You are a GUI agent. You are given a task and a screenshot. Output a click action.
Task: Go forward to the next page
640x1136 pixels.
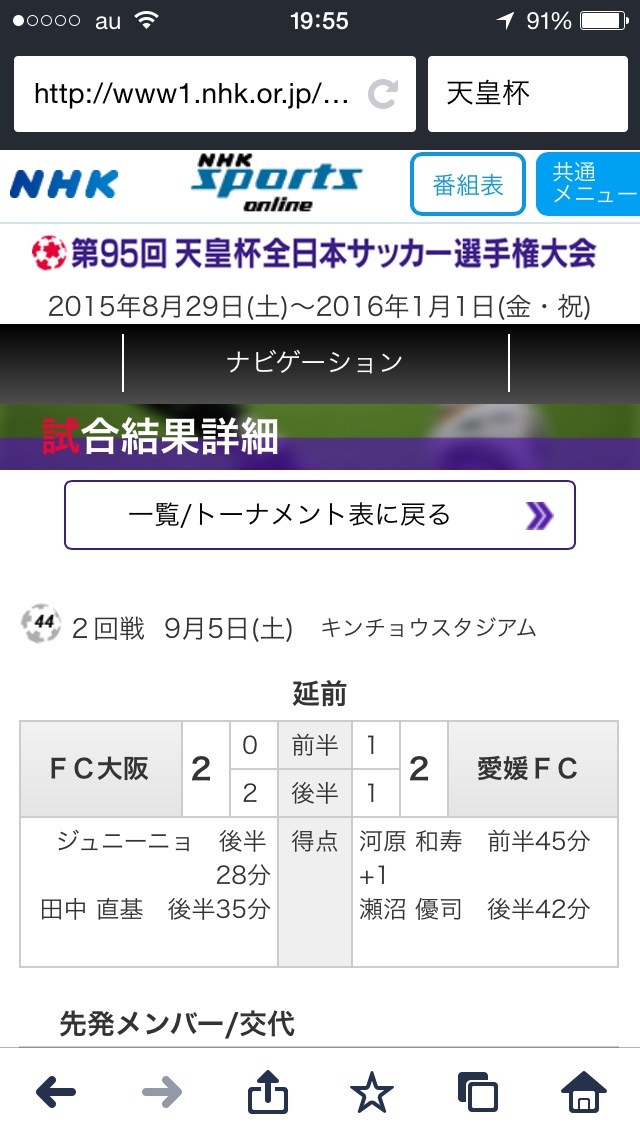pos(162,1093)
